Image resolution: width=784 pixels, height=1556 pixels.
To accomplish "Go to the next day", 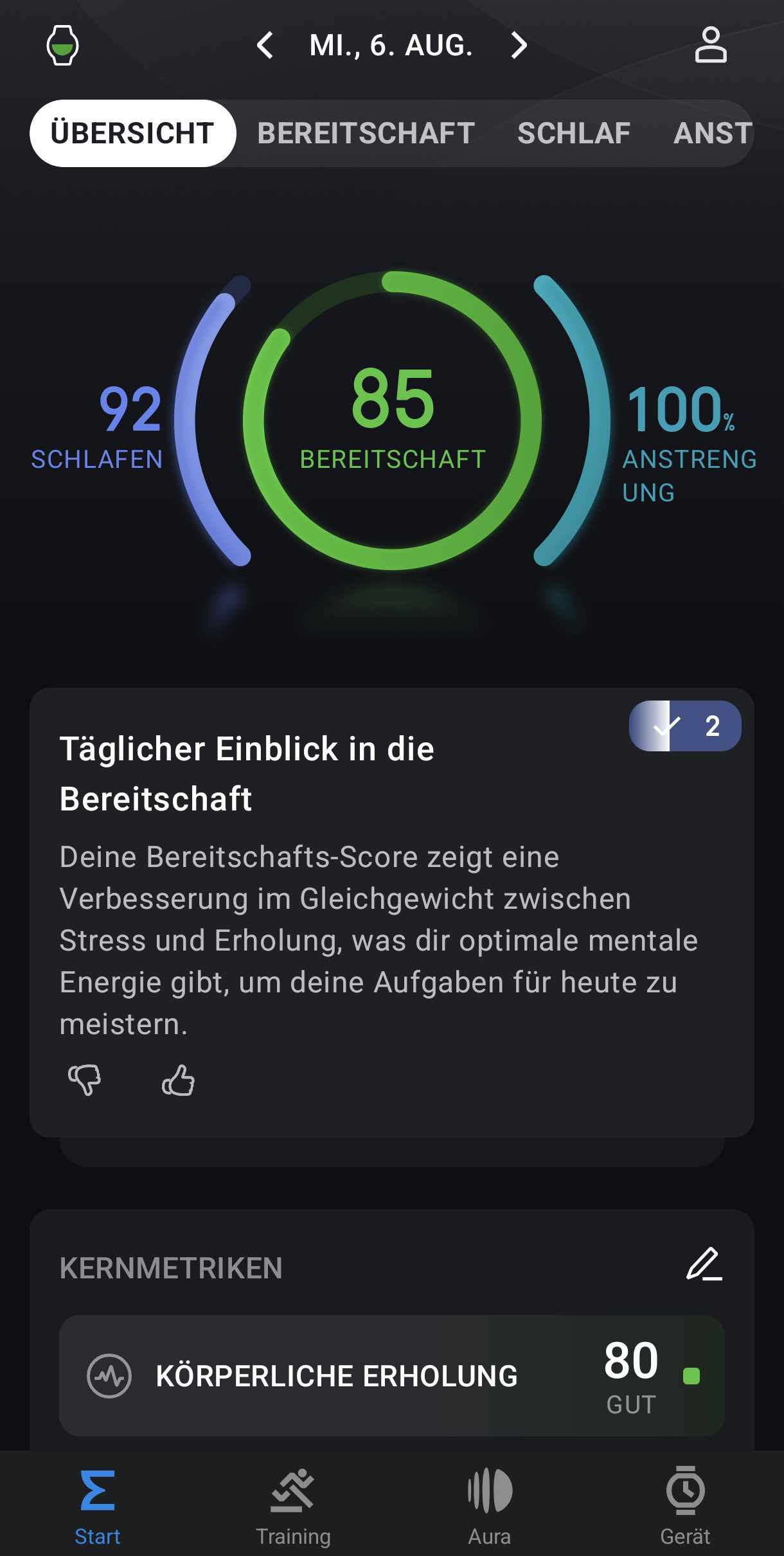I will [x=519, y=46].
